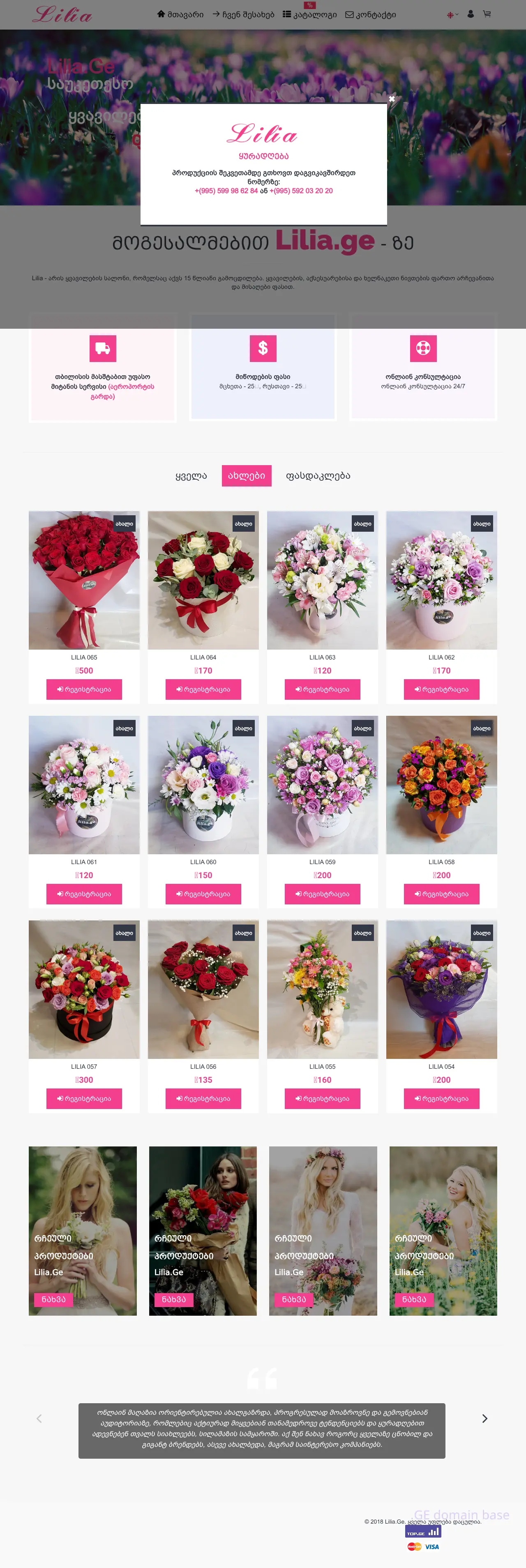The image size is (526, 1568).
Task: Open the კატალოგი catalog menu
Action: [310, 14]
